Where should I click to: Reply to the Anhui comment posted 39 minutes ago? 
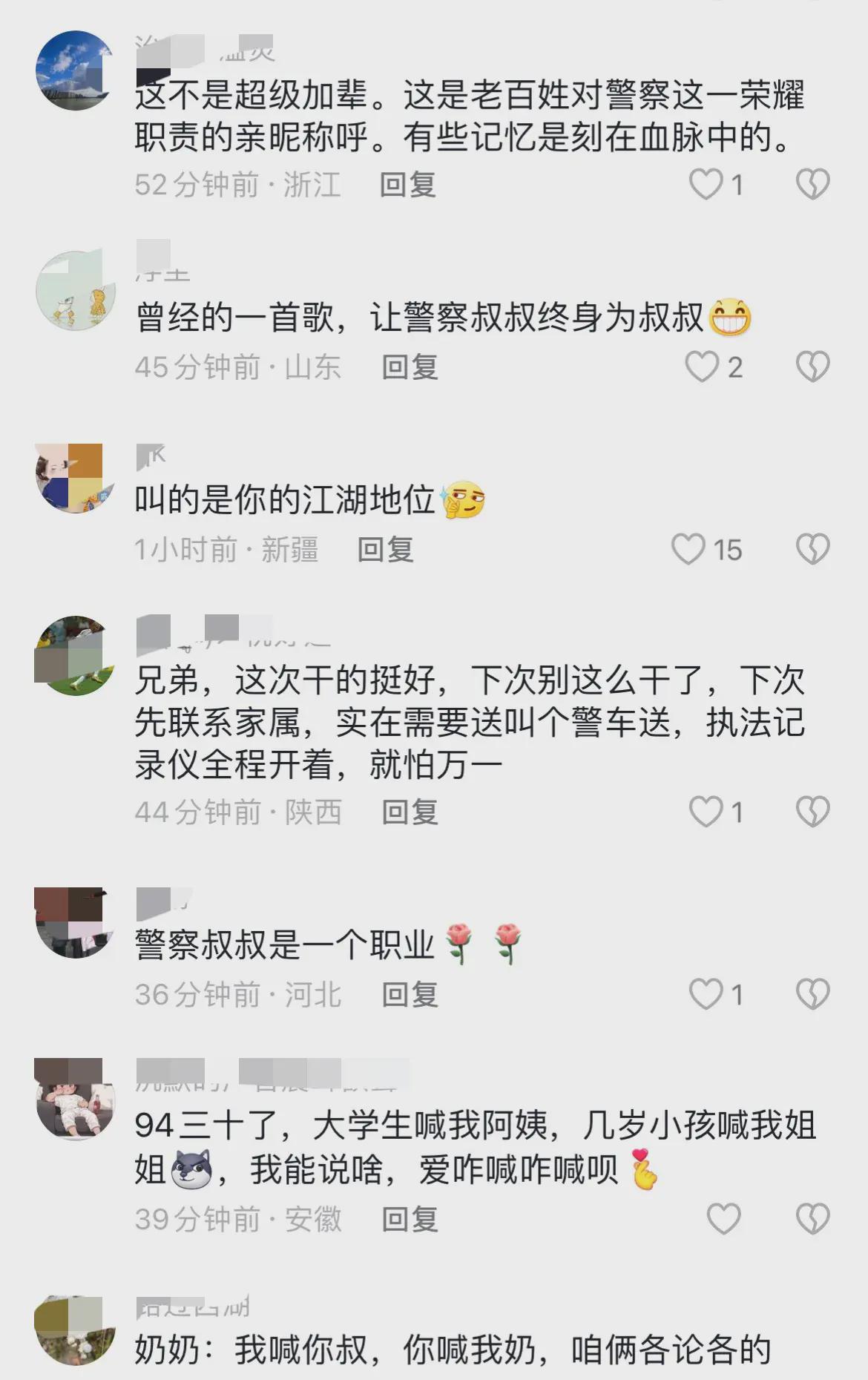point(410,1219)
